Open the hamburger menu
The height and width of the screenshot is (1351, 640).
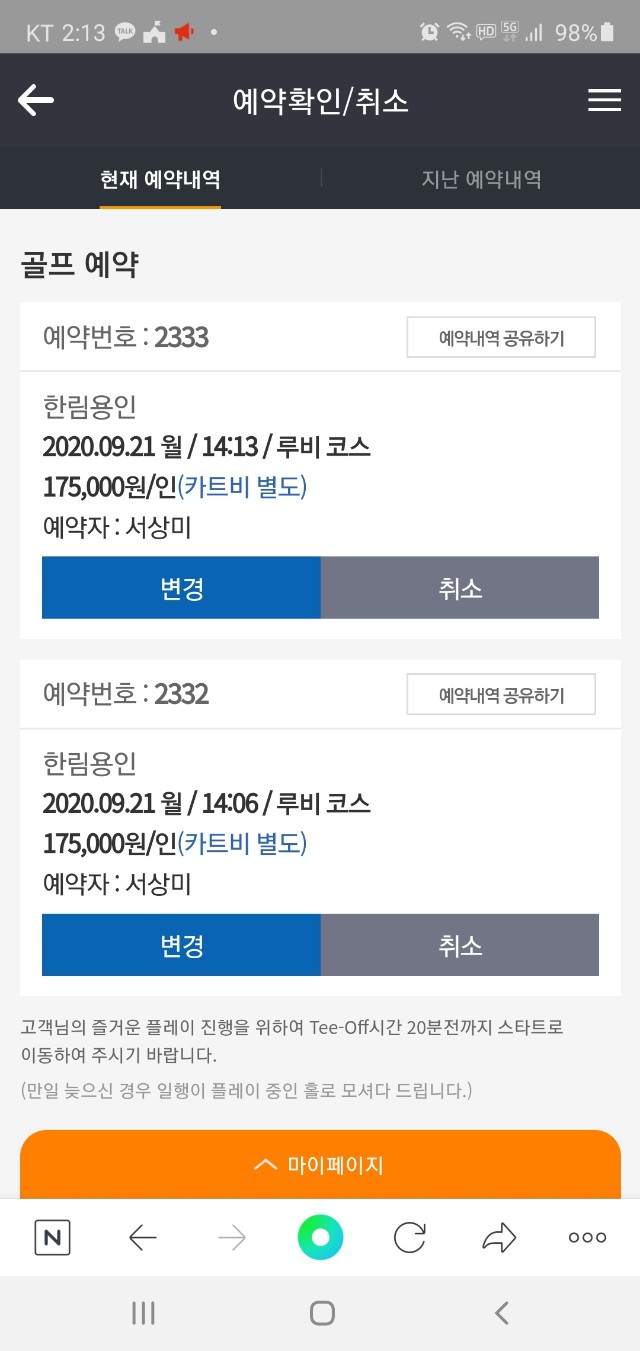coord(604,100)
